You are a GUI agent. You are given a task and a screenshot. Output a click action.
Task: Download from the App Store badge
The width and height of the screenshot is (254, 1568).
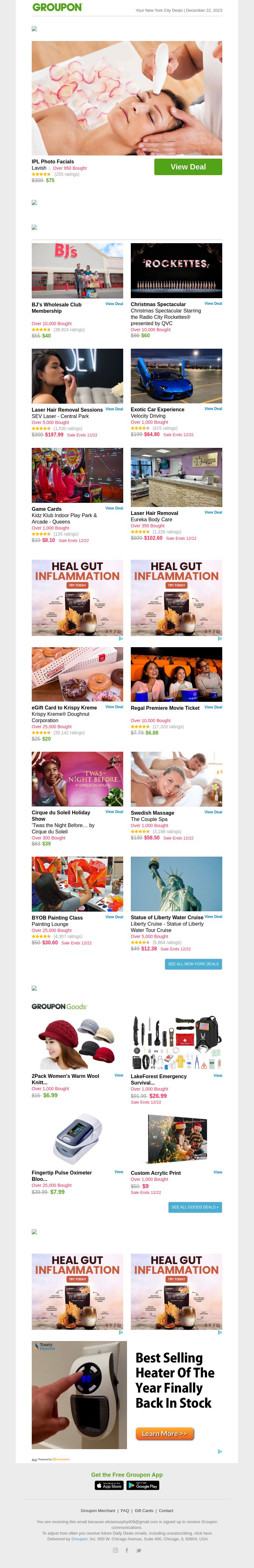[109, 1486]
